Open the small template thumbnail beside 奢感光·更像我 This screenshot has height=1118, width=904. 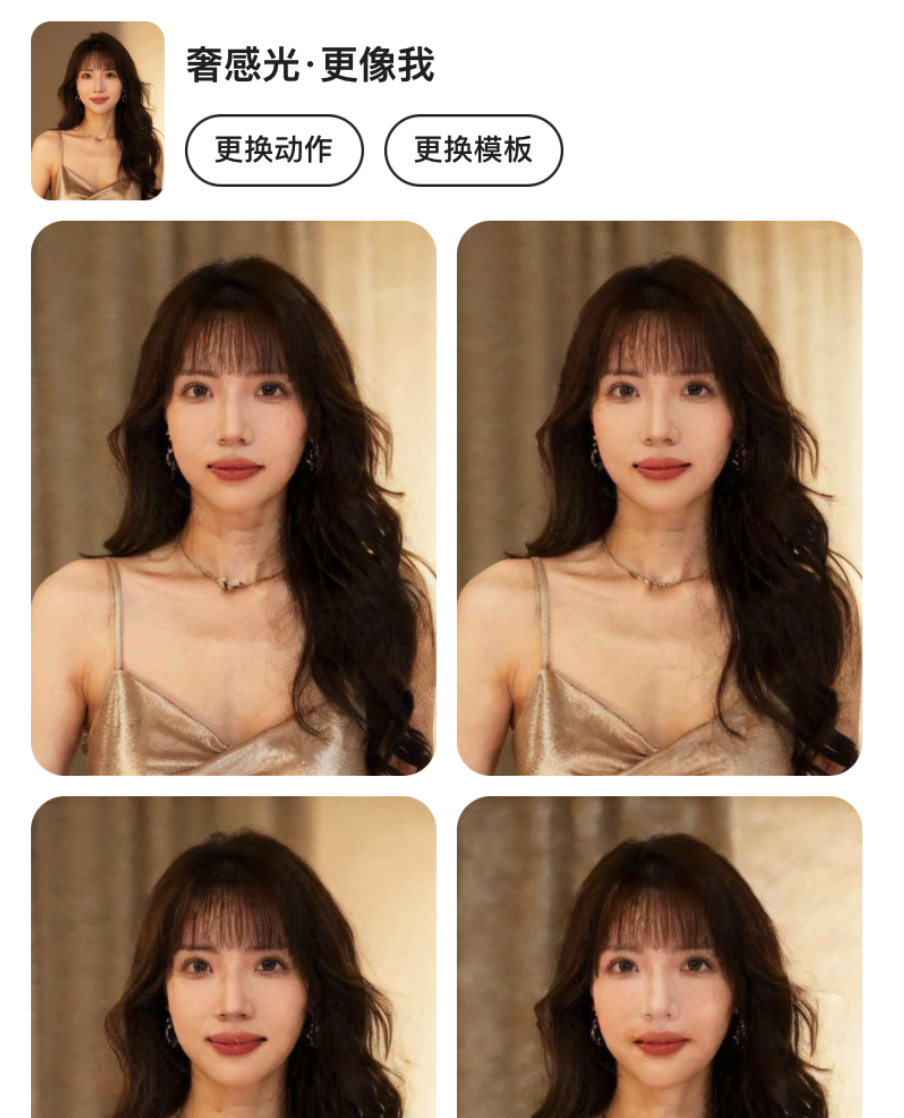click(98, 111)
